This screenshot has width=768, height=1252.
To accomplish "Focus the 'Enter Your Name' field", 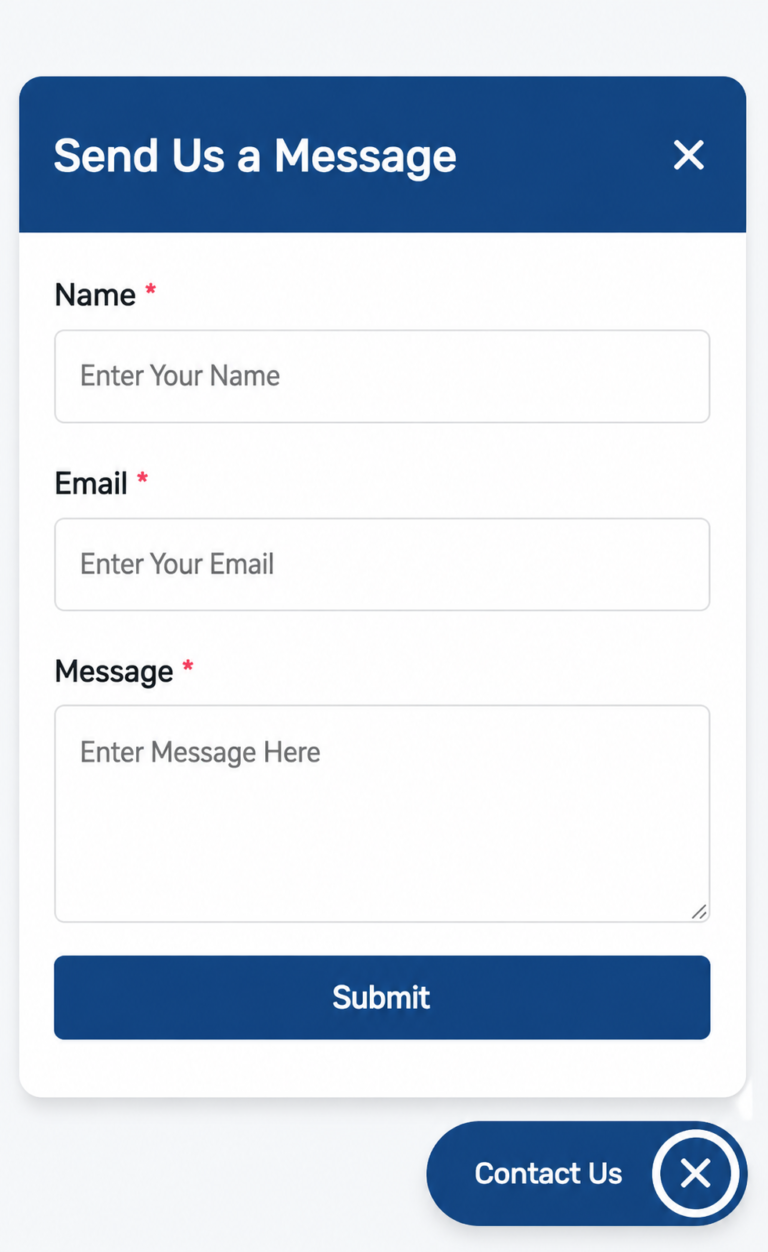I will click(382, 376).
